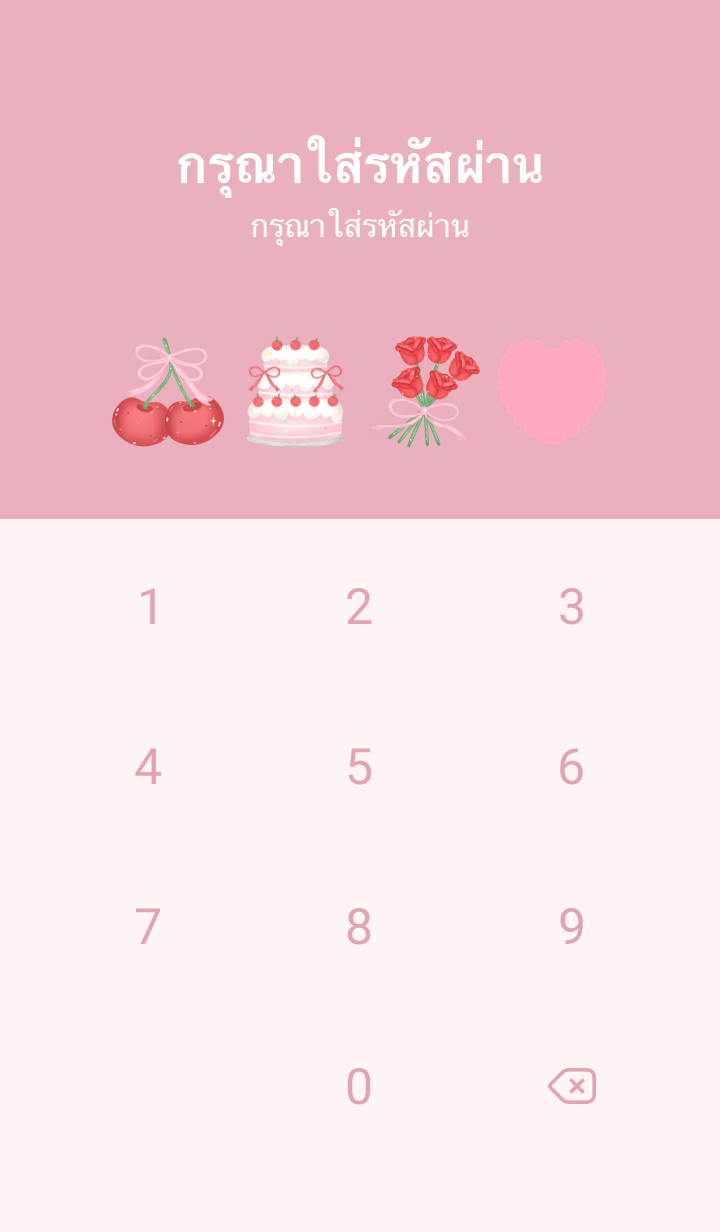Tap the number 8 key
Viewport: 720px width, 1232px height.
(359, 927)
